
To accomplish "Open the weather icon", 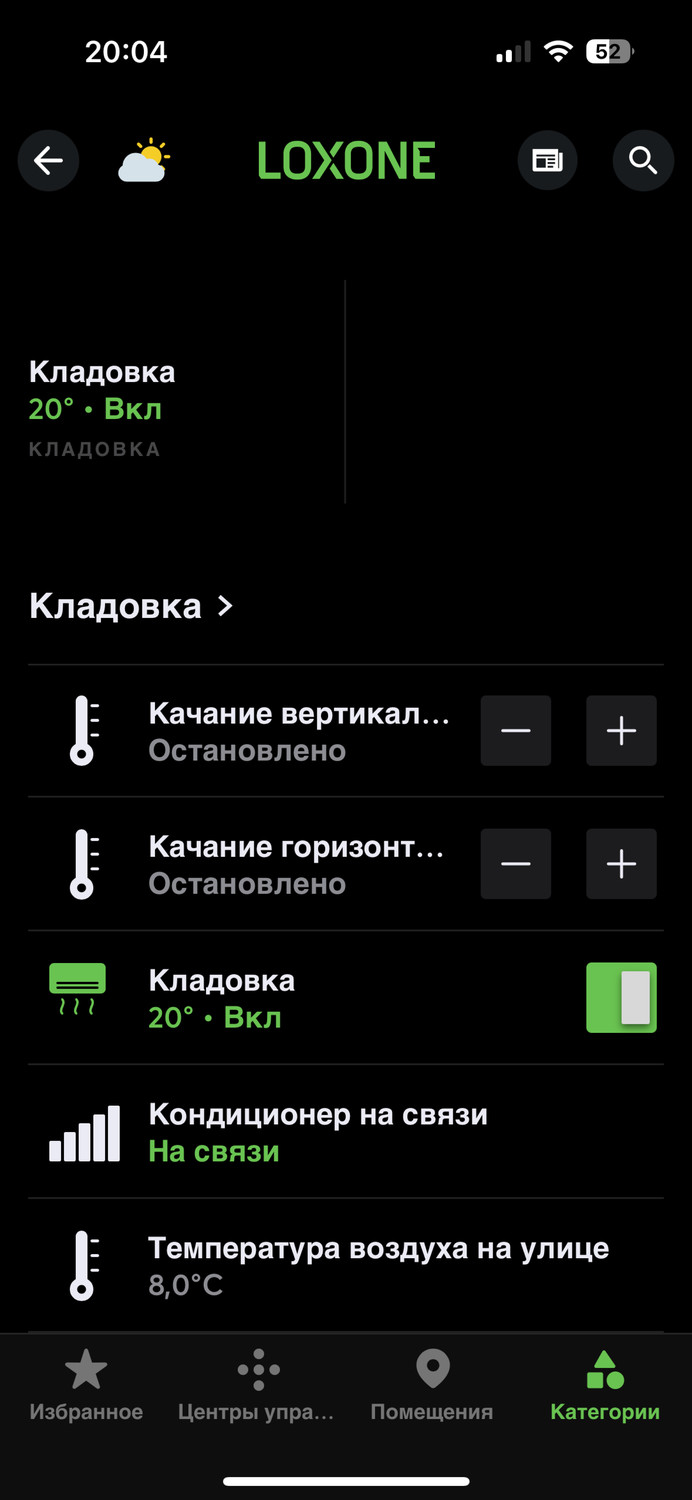I will pos(144,161).
